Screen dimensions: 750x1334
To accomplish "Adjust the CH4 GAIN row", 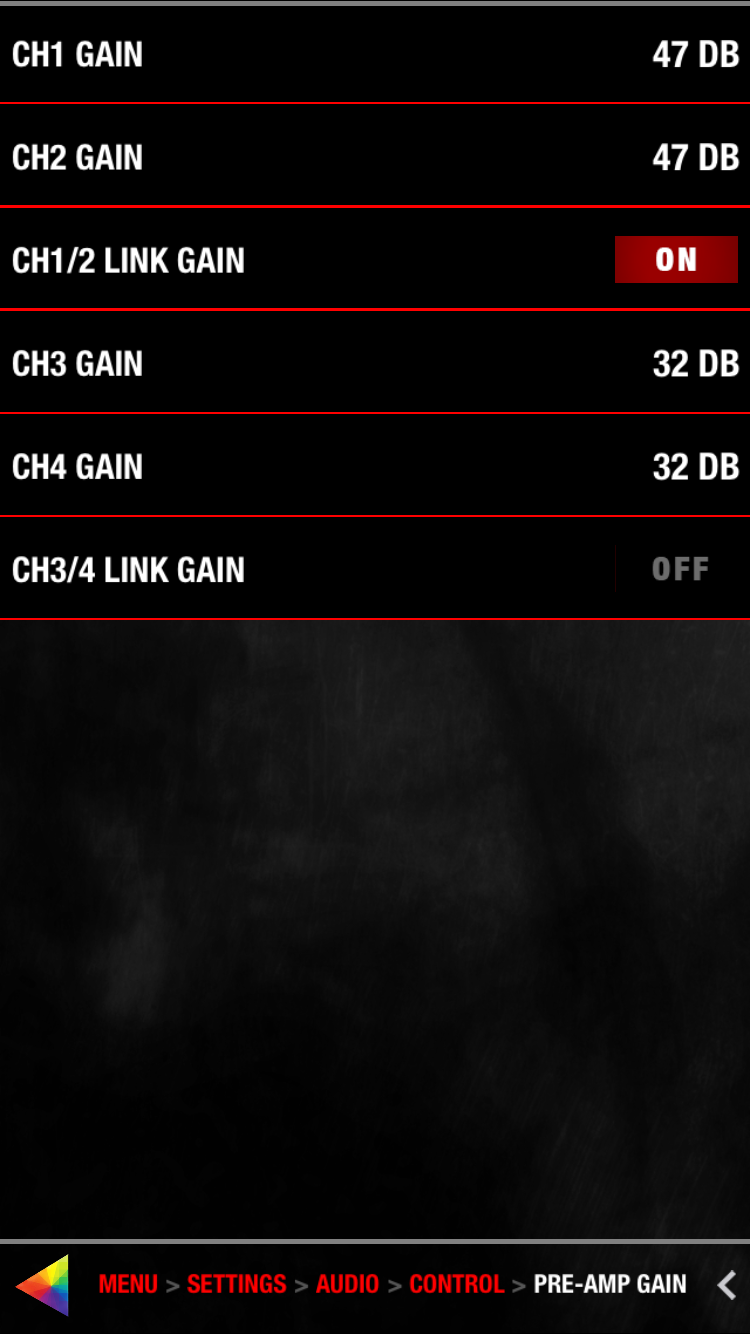I will click(x=375, y=466).
